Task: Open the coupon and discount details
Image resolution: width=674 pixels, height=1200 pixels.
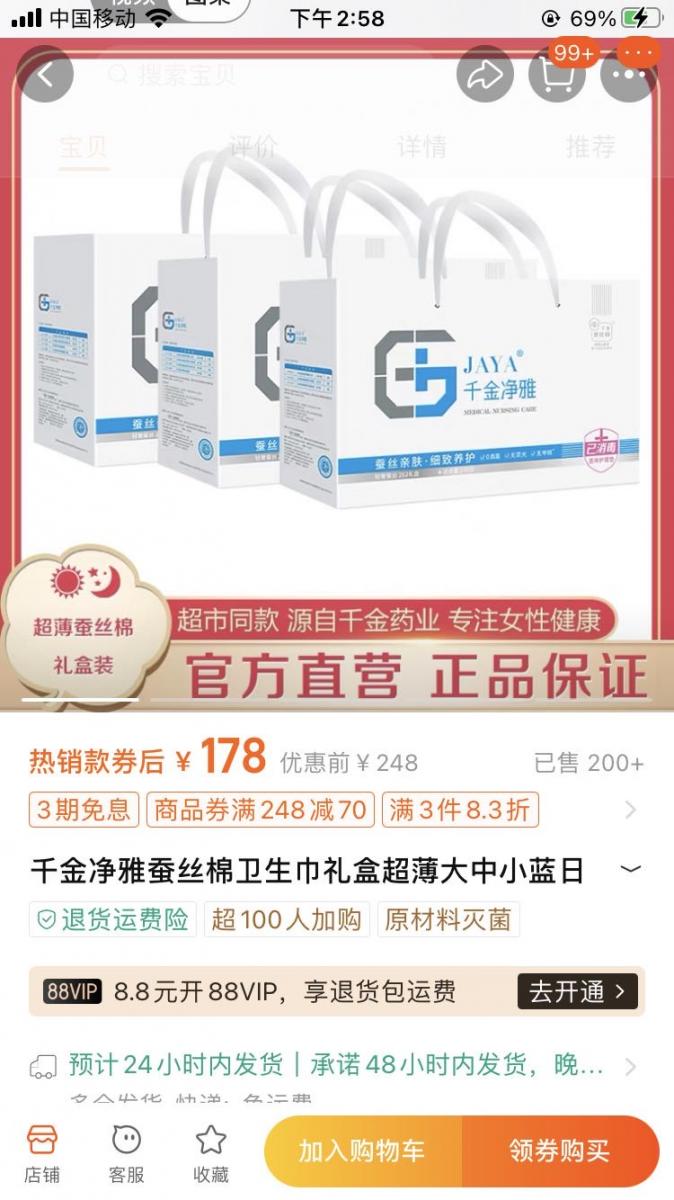Action: pyautogui.click(x=630, y=810)
